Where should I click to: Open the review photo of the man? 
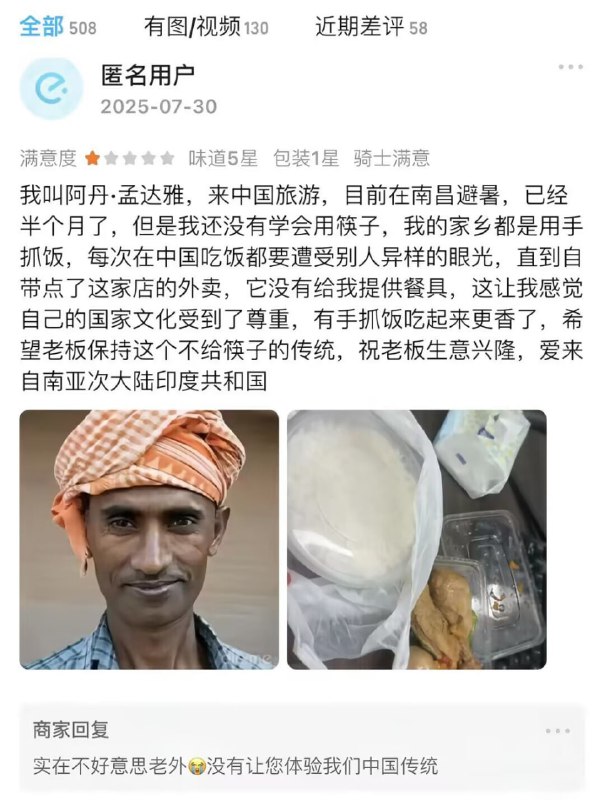click(x=149, y=539)
